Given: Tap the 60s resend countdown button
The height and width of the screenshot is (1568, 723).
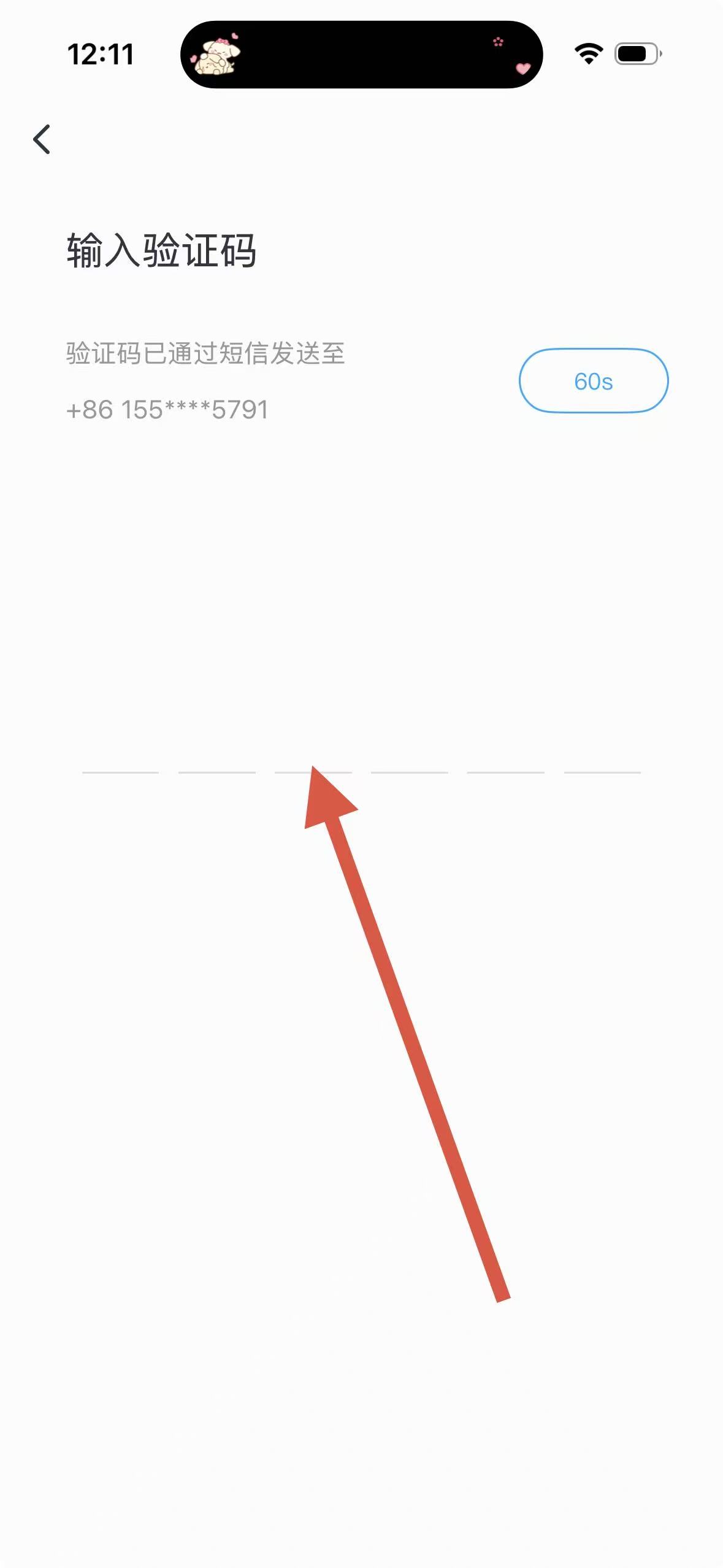Looking at the screenshot, I should pos(593,380).
